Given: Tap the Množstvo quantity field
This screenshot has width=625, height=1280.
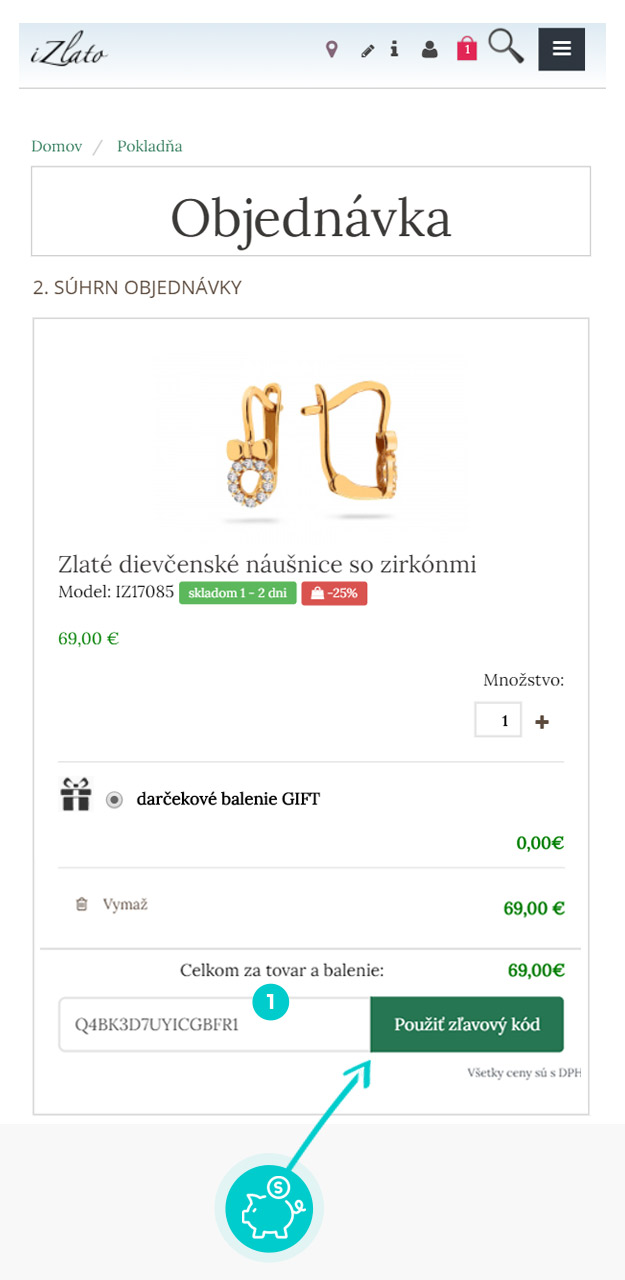Looking at the screenshot, I should point(498,720).
